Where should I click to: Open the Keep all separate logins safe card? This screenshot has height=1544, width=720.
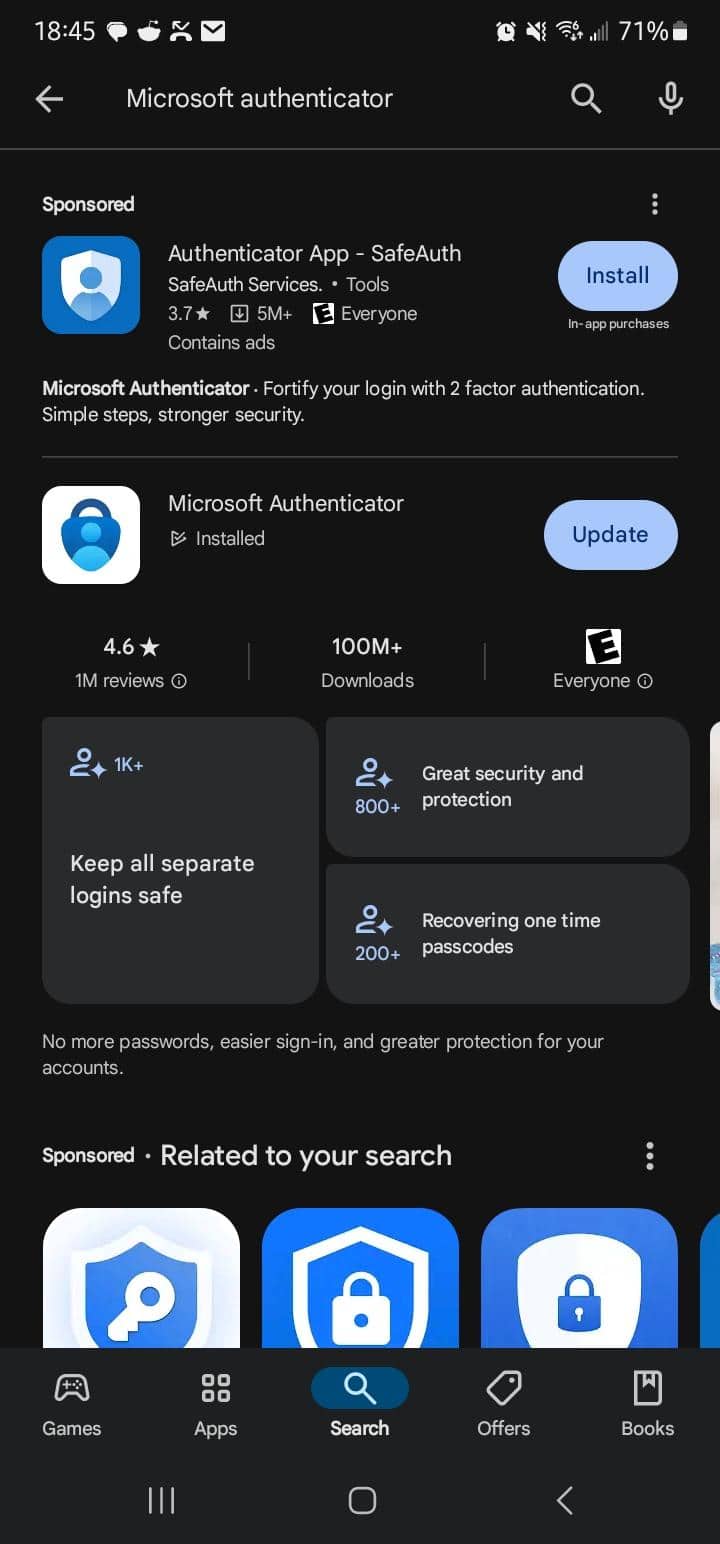[x=180, y=860]
